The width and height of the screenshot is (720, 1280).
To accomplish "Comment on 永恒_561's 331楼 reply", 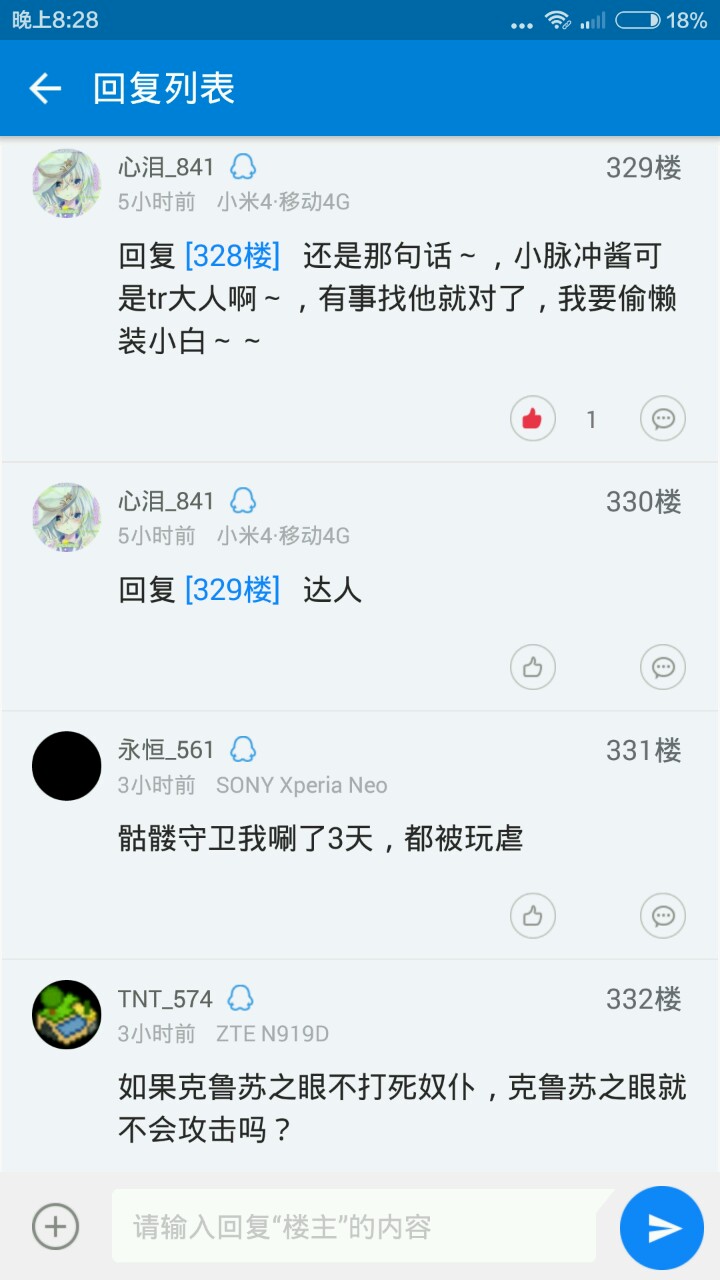I will 662,915.
